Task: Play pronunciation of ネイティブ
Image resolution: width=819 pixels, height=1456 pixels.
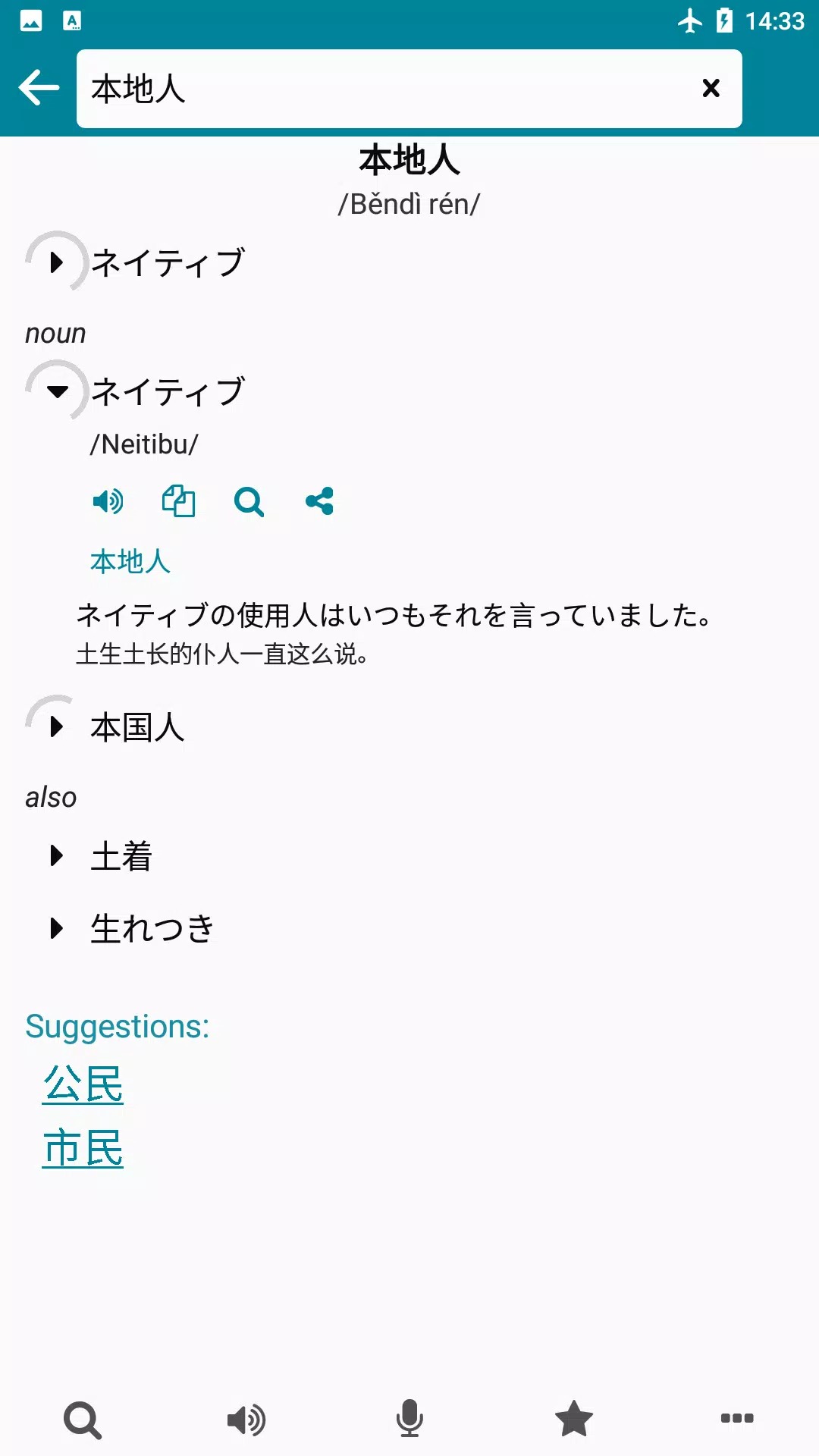Action: [x=108, y=501]
